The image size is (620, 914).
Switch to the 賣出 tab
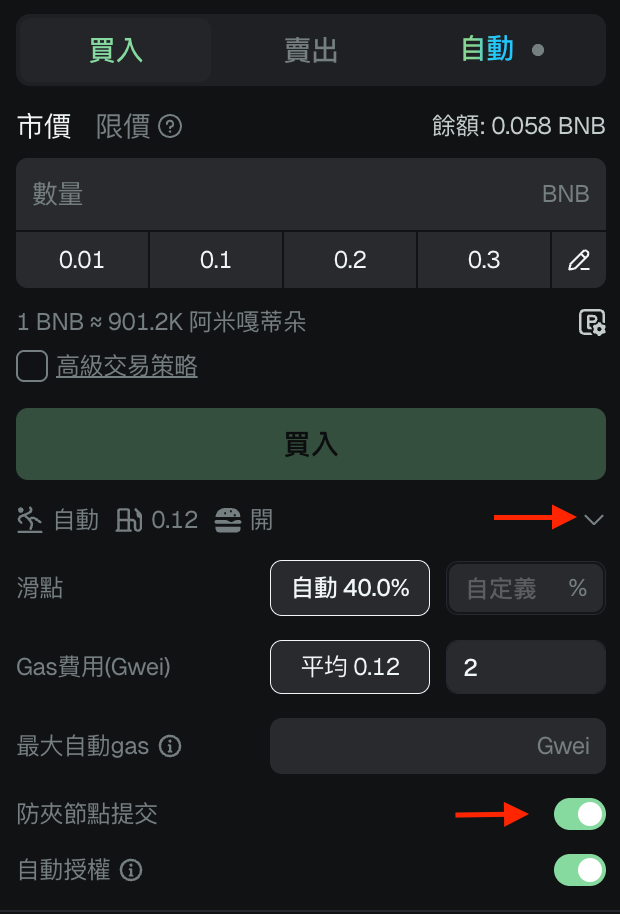pos(311,50)
